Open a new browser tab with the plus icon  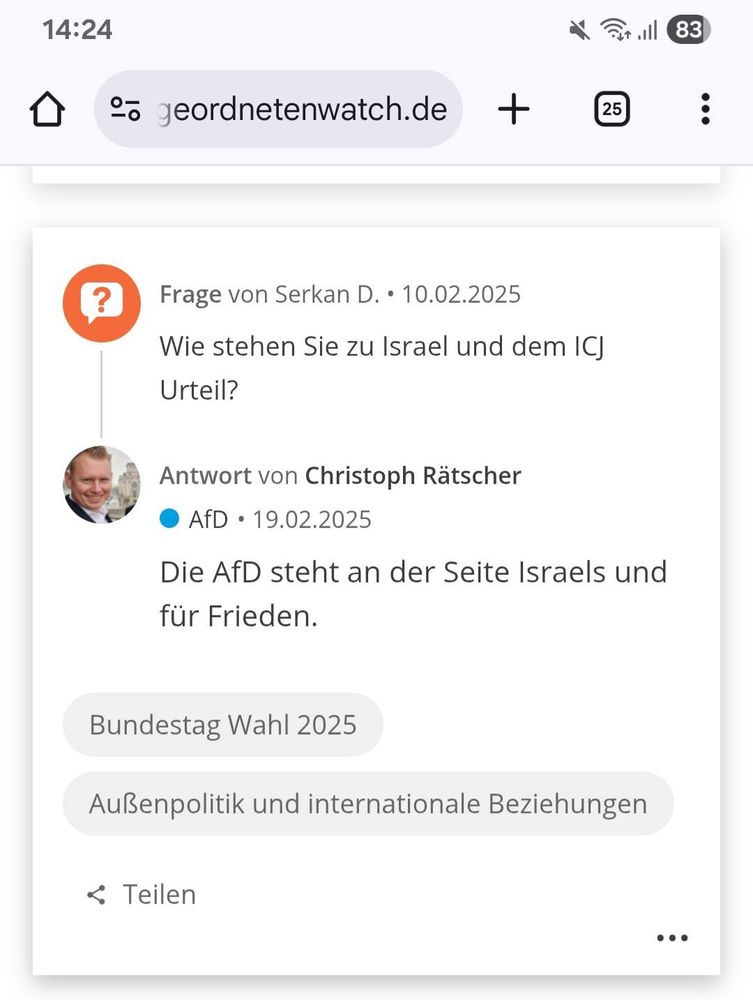pos(513,110)
